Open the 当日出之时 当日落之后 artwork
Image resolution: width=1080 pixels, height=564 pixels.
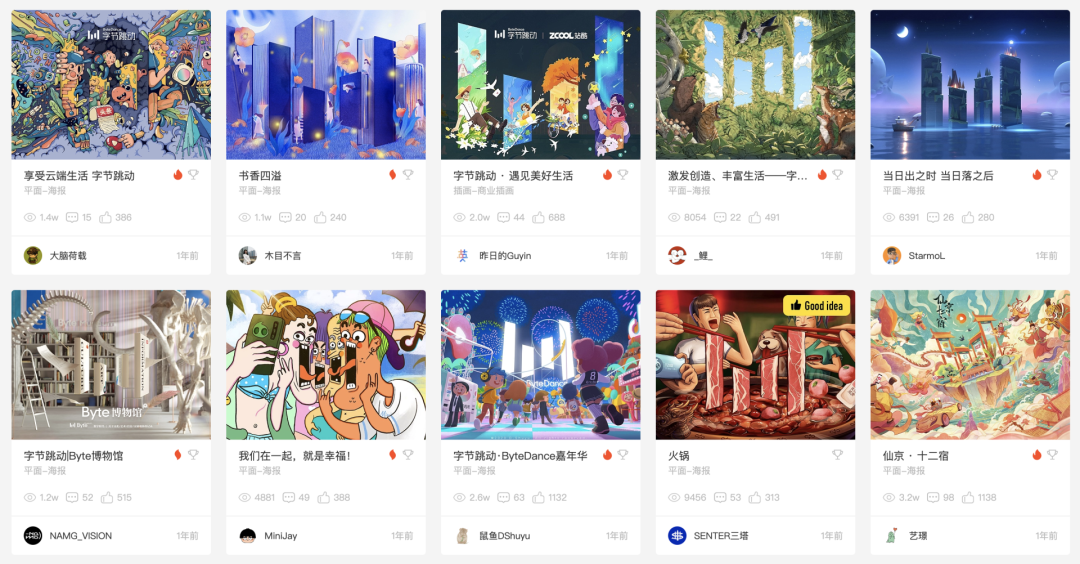pyautogui.click(x=970, y=85)
